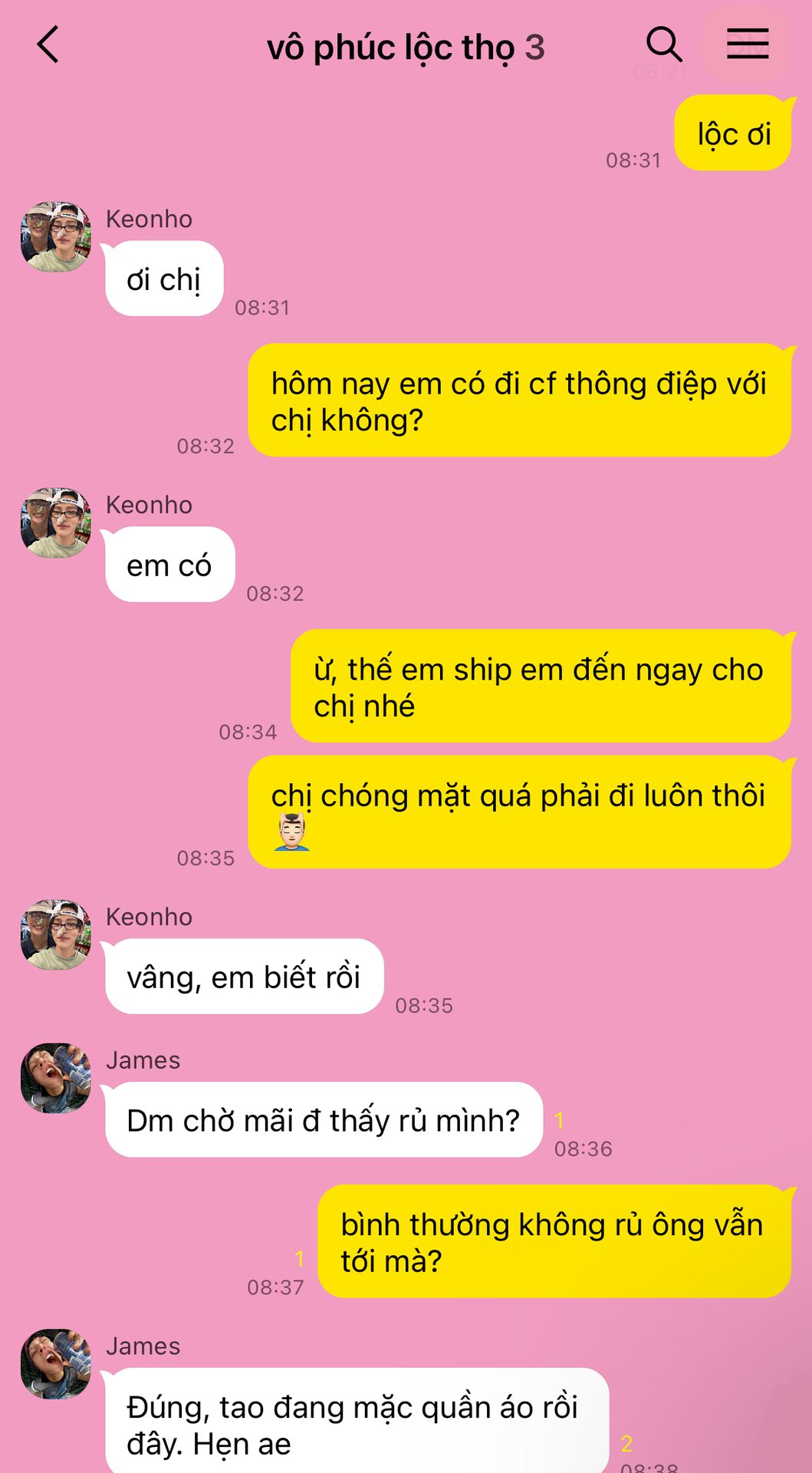812x1473 pixels.
Task: Open James's avatar above "Dm chờ mãi" message
Action: click(x=55, y=1078)
